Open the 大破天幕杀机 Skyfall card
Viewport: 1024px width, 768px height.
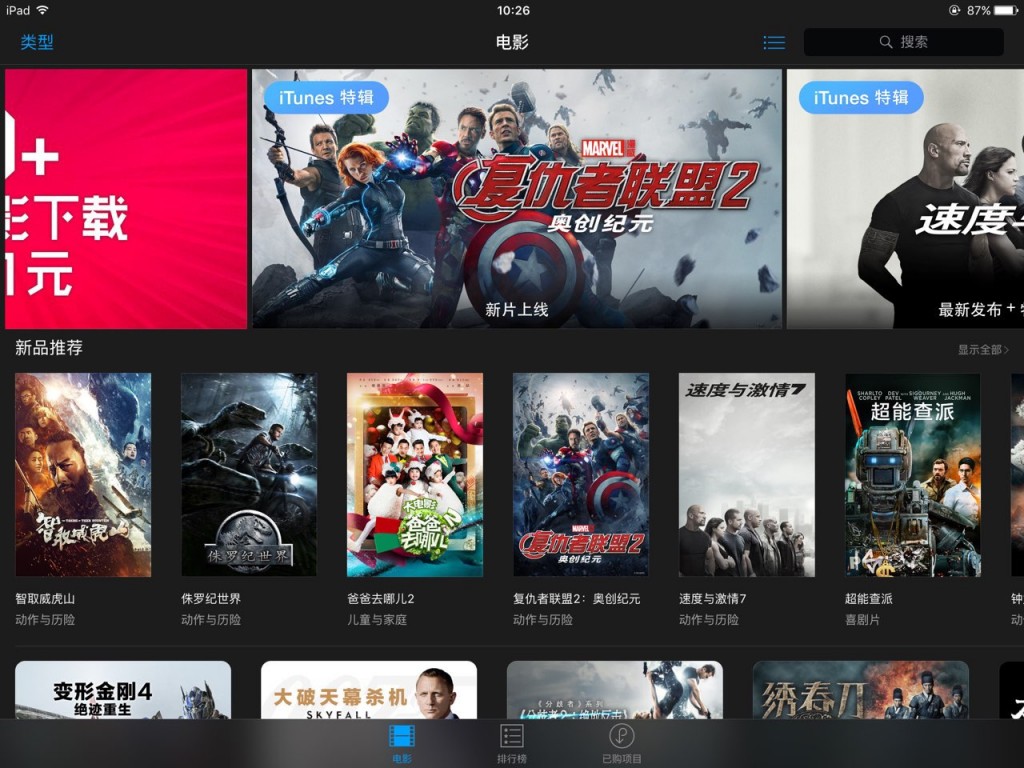pyautogui.click(x=369, y=690)
